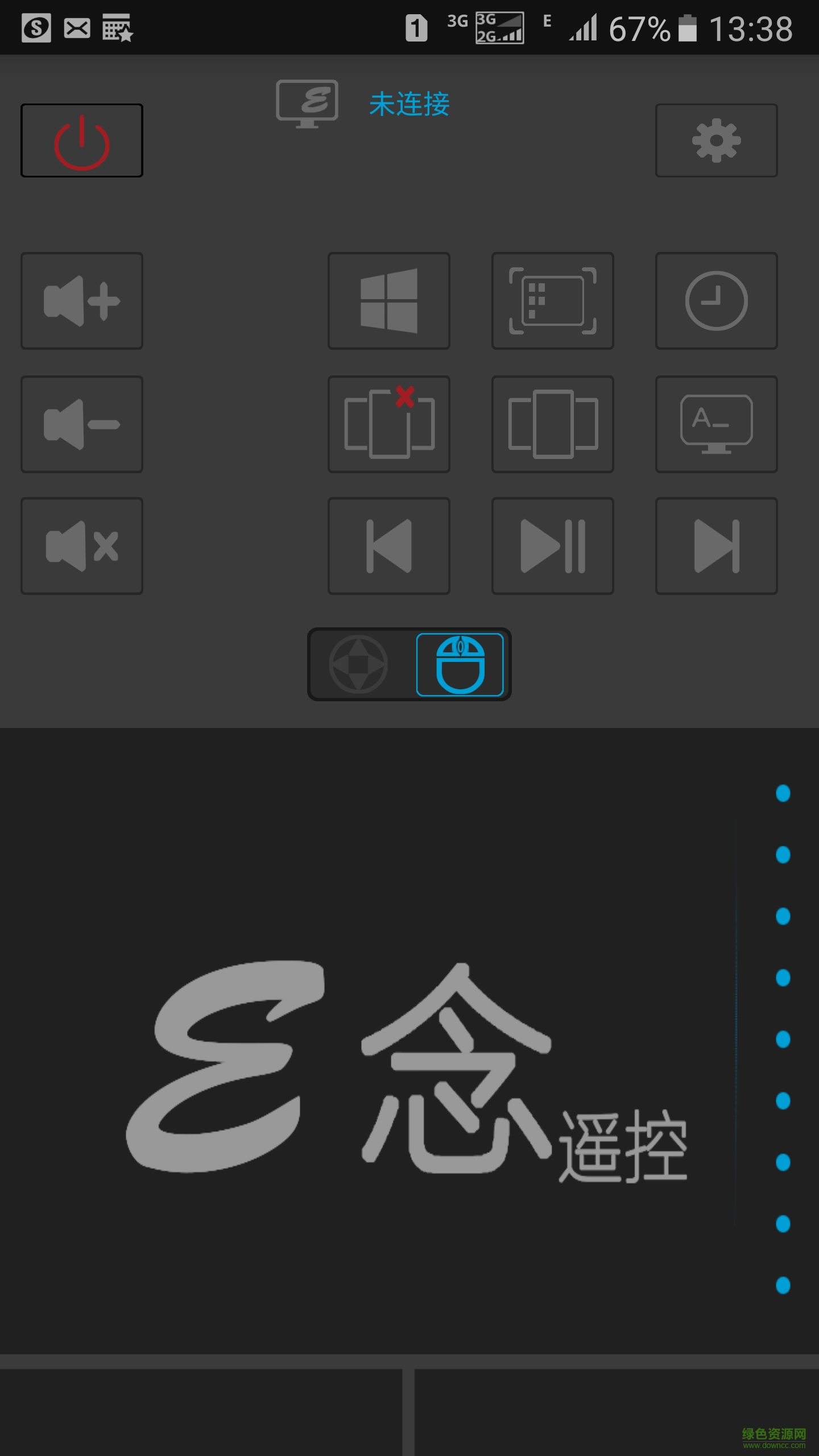819x1456 pixels.
Task: Skip to next track
Action: pos(716,546)
